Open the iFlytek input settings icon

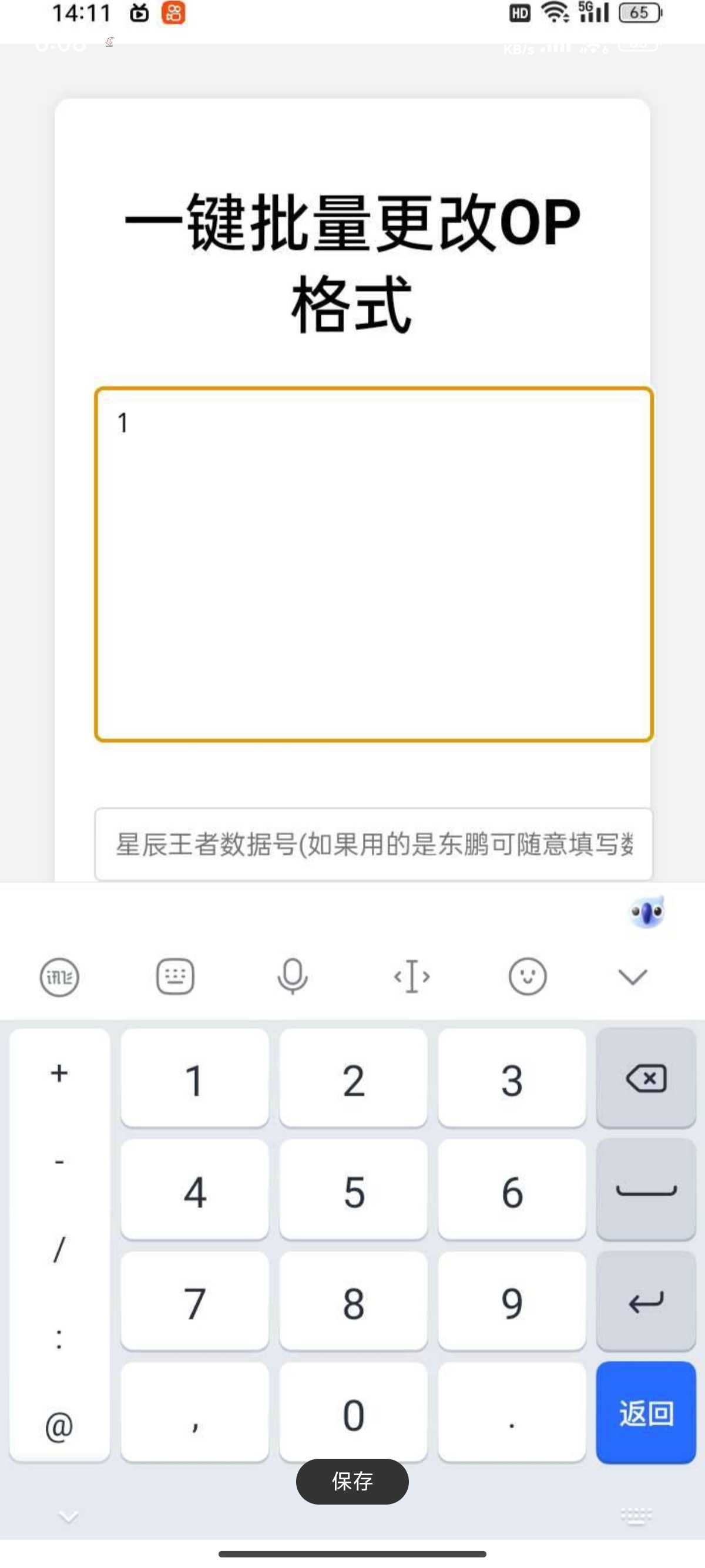pyautogui.click(x=59, y=977)
